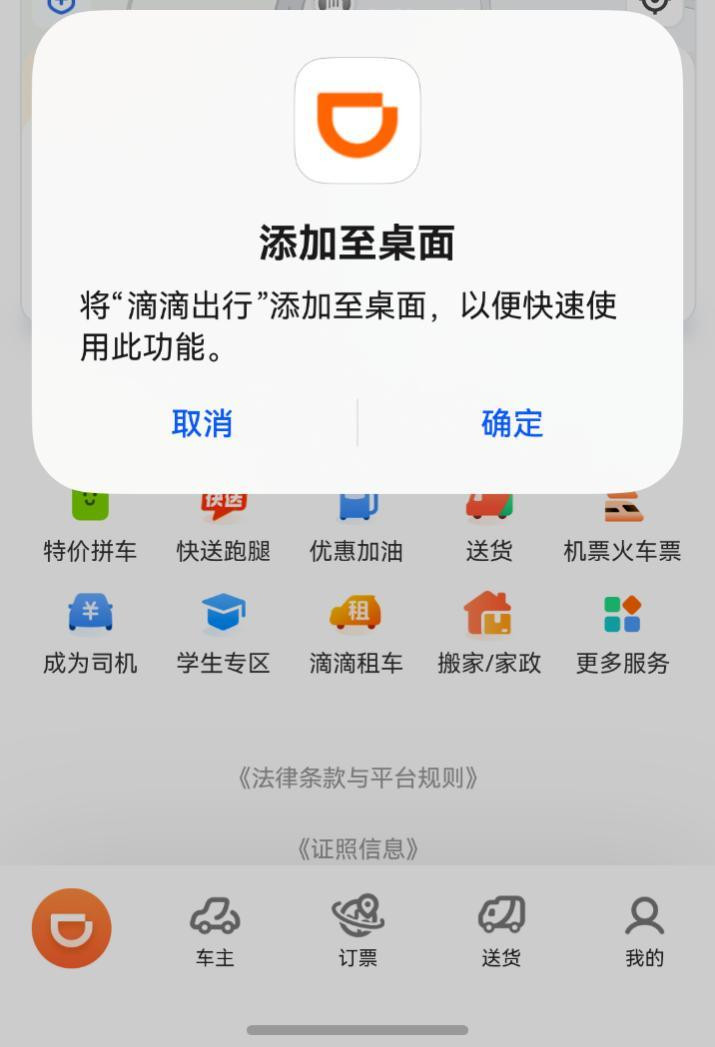This screenshot has width=715, height=1047.
Task: Confirm adding 滴滴出行 to the desktop (确定)
Action: tap(511, 423)
